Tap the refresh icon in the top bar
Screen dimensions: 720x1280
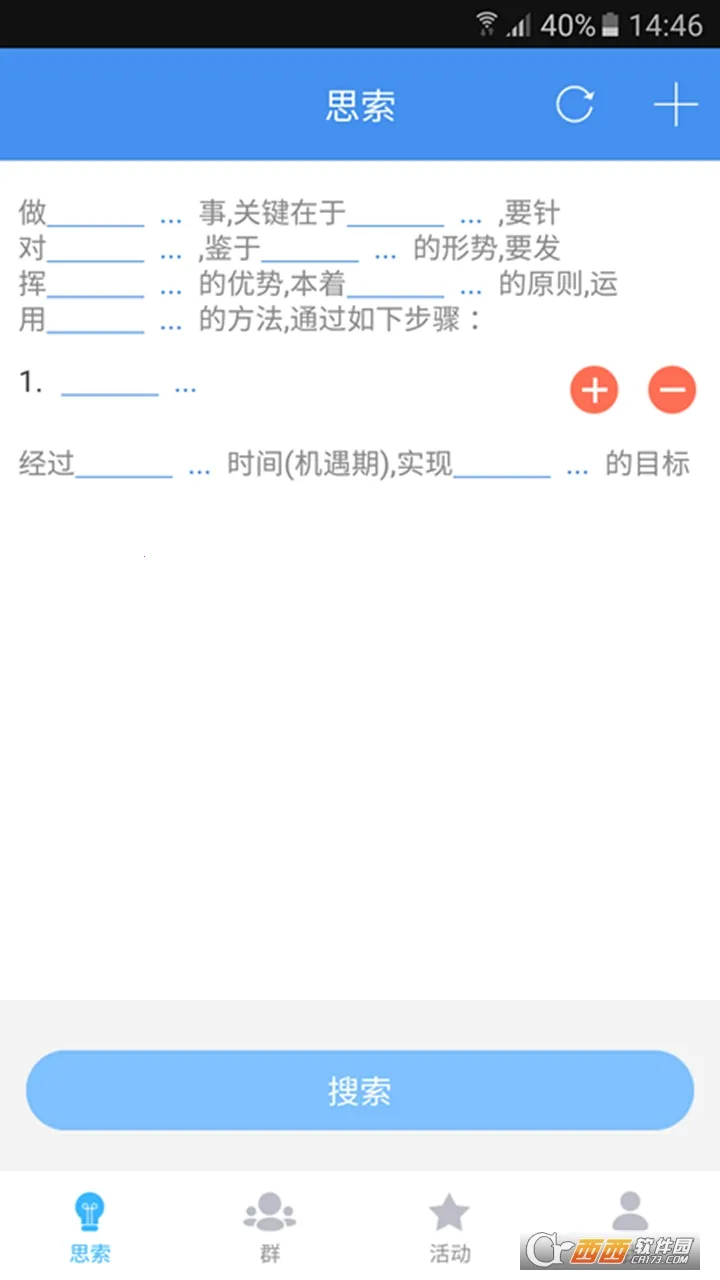click(574, 104)
